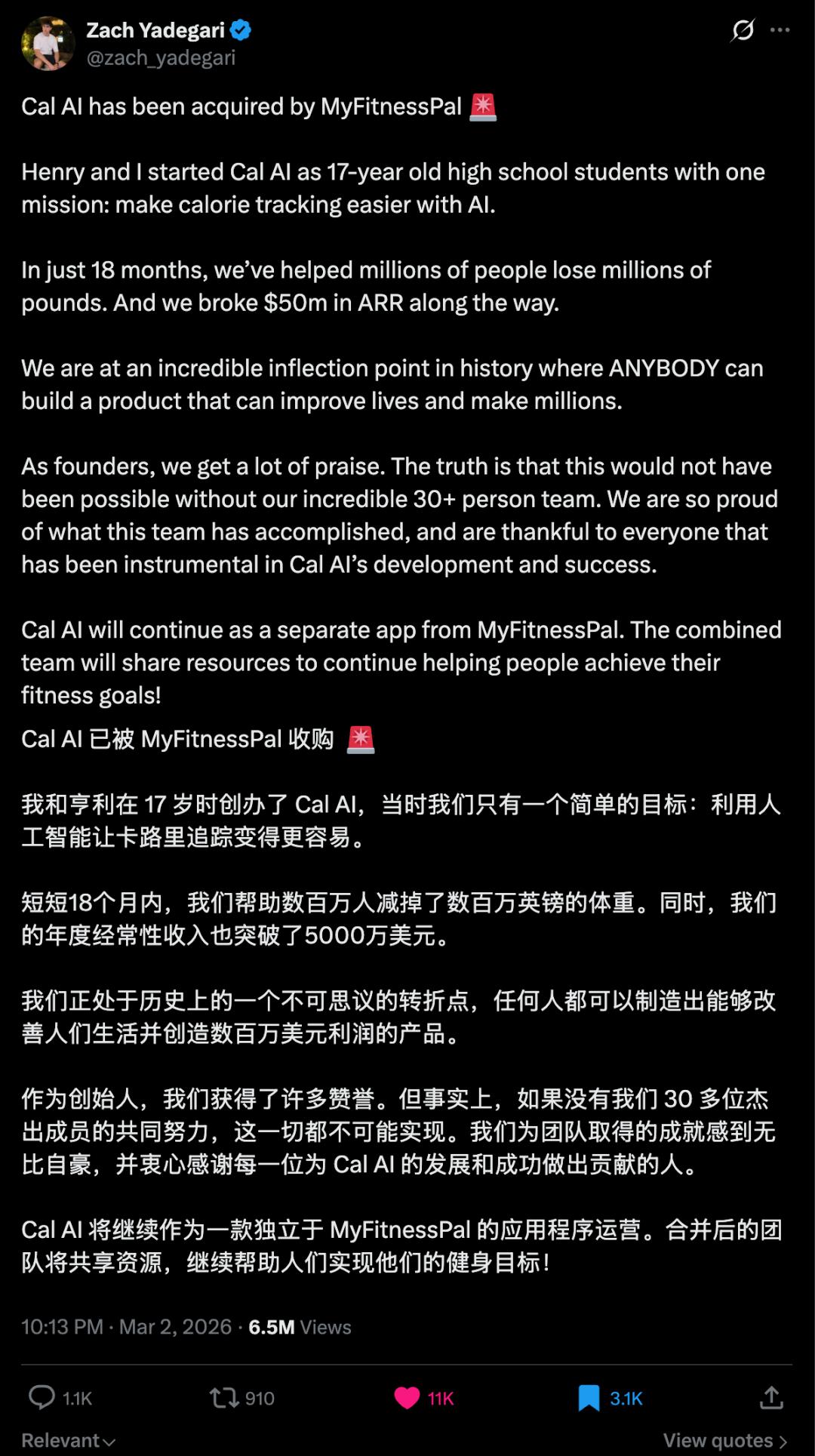This screenshot has height=1456, width=815.
Task: Reply to Zach Yadegari's post
Action: (42, 1398)
